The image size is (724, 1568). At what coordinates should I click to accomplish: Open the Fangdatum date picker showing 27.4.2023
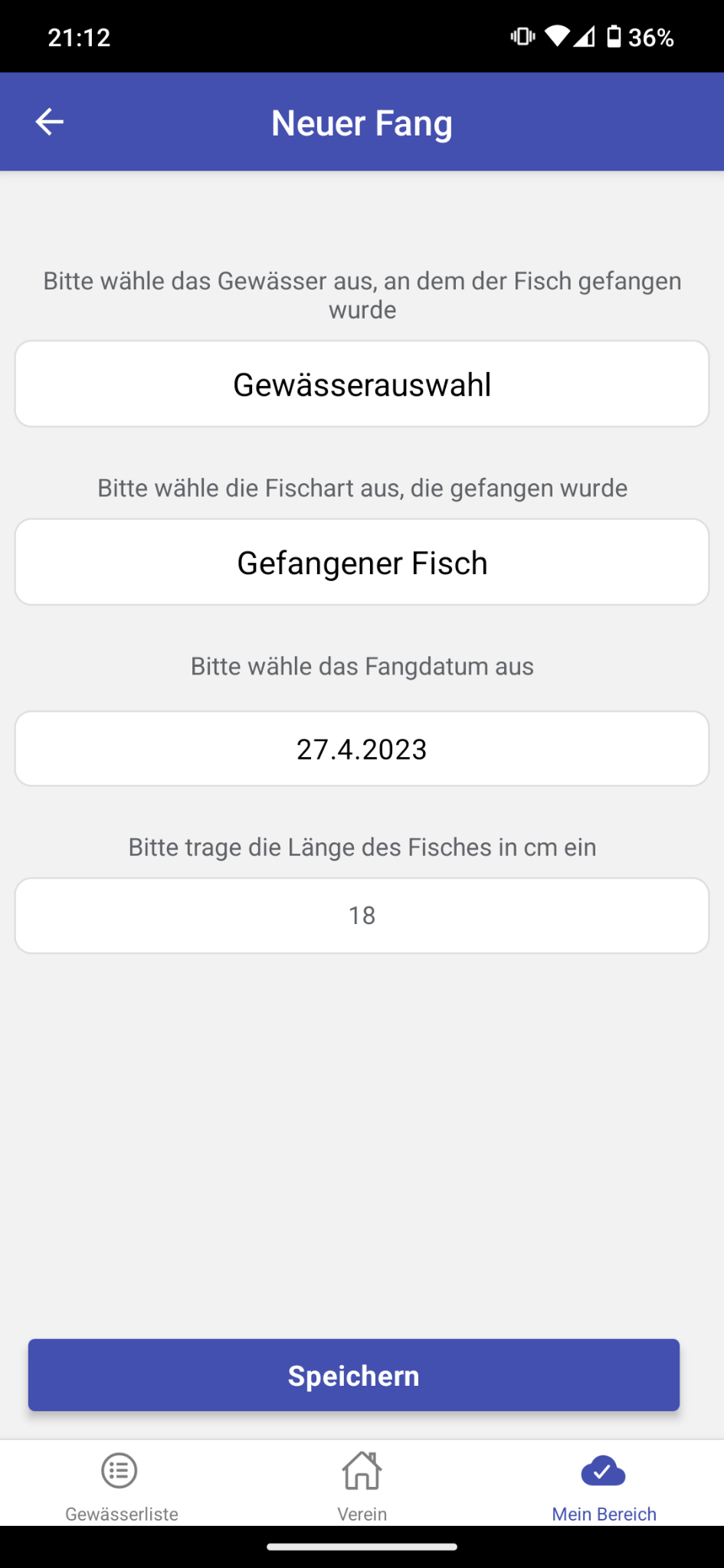[x=362, y=748]
